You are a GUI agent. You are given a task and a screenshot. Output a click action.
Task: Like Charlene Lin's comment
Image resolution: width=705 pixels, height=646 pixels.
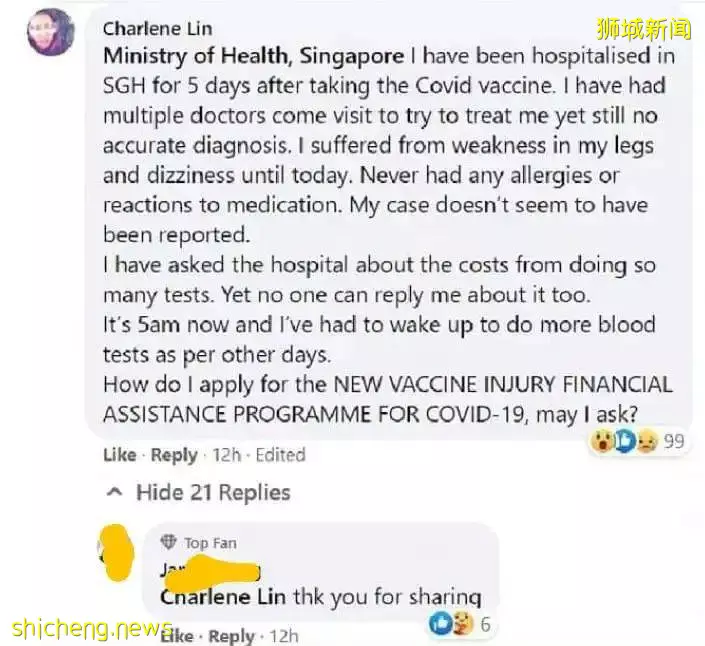tap(119, 454)
